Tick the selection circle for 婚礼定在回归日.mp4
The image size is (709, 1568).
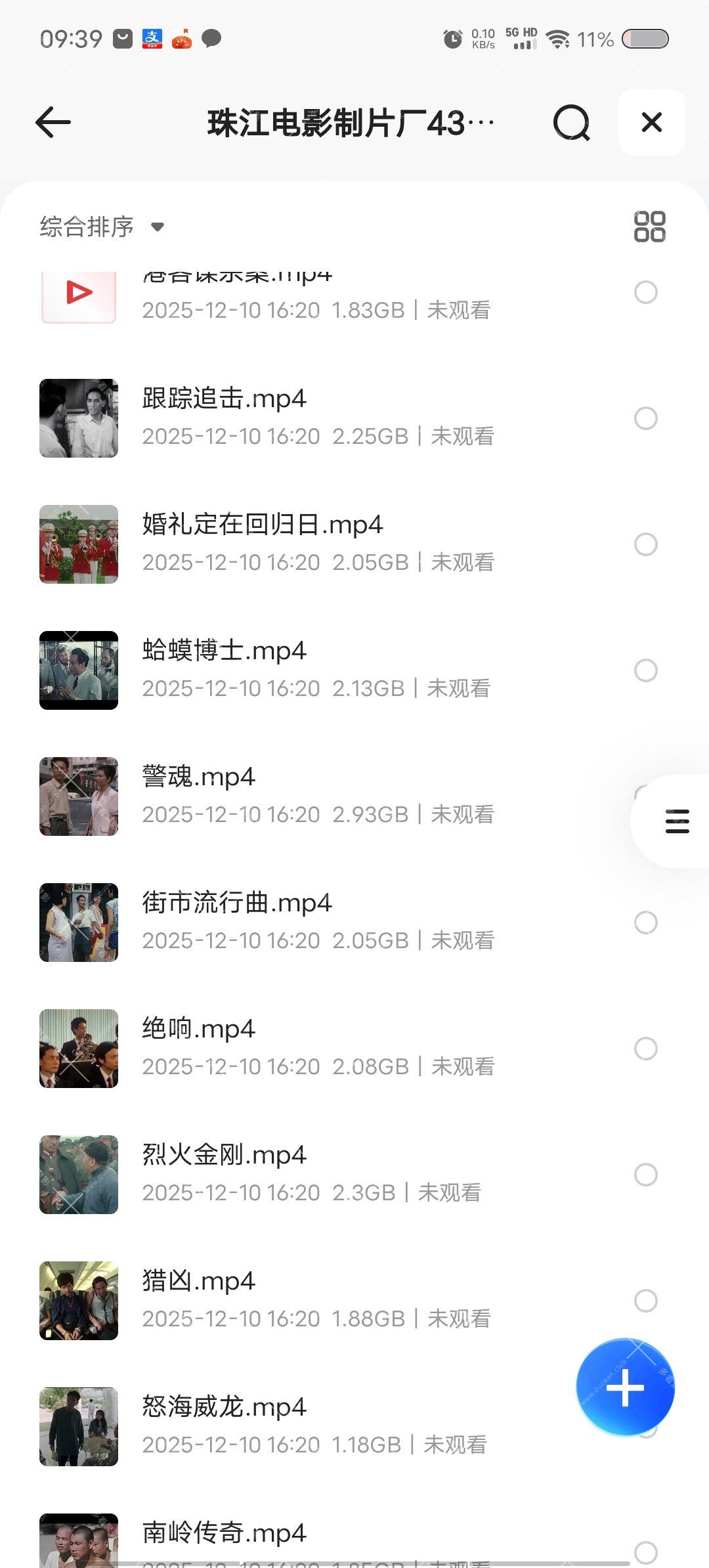(x=646, y=544)
